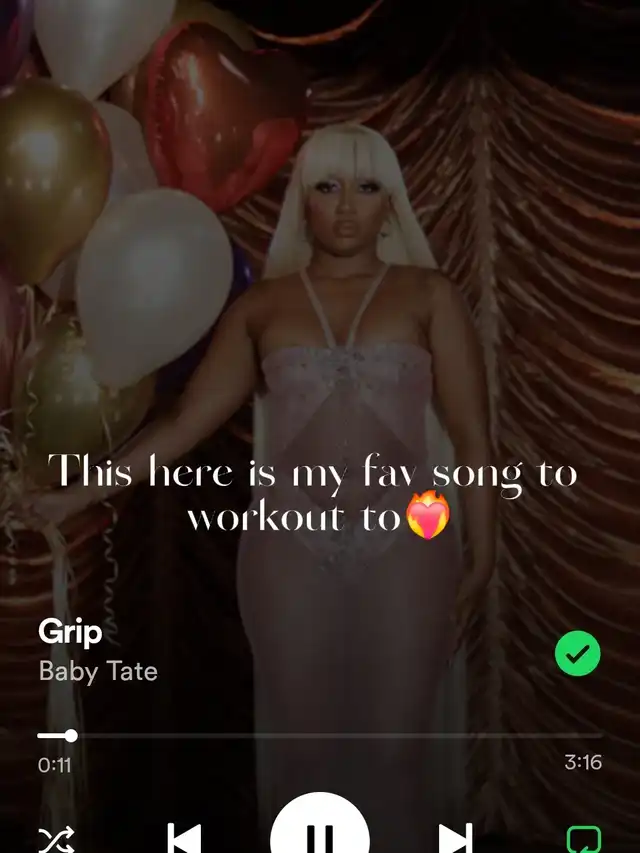Skip to the next track

point(456,838)
